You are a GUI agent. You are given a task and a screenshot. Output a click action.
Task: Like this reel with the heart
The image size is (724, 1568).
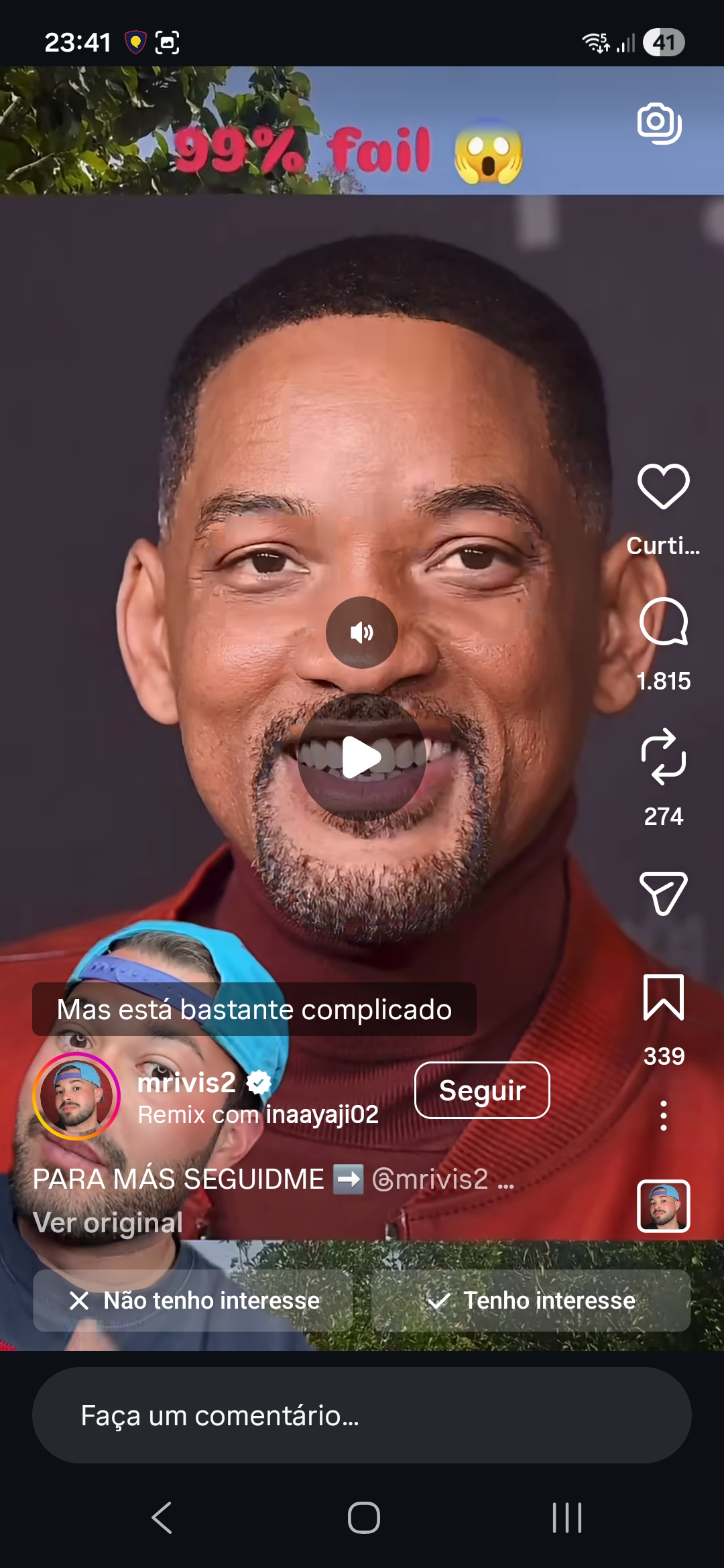(x=663, y=486)
